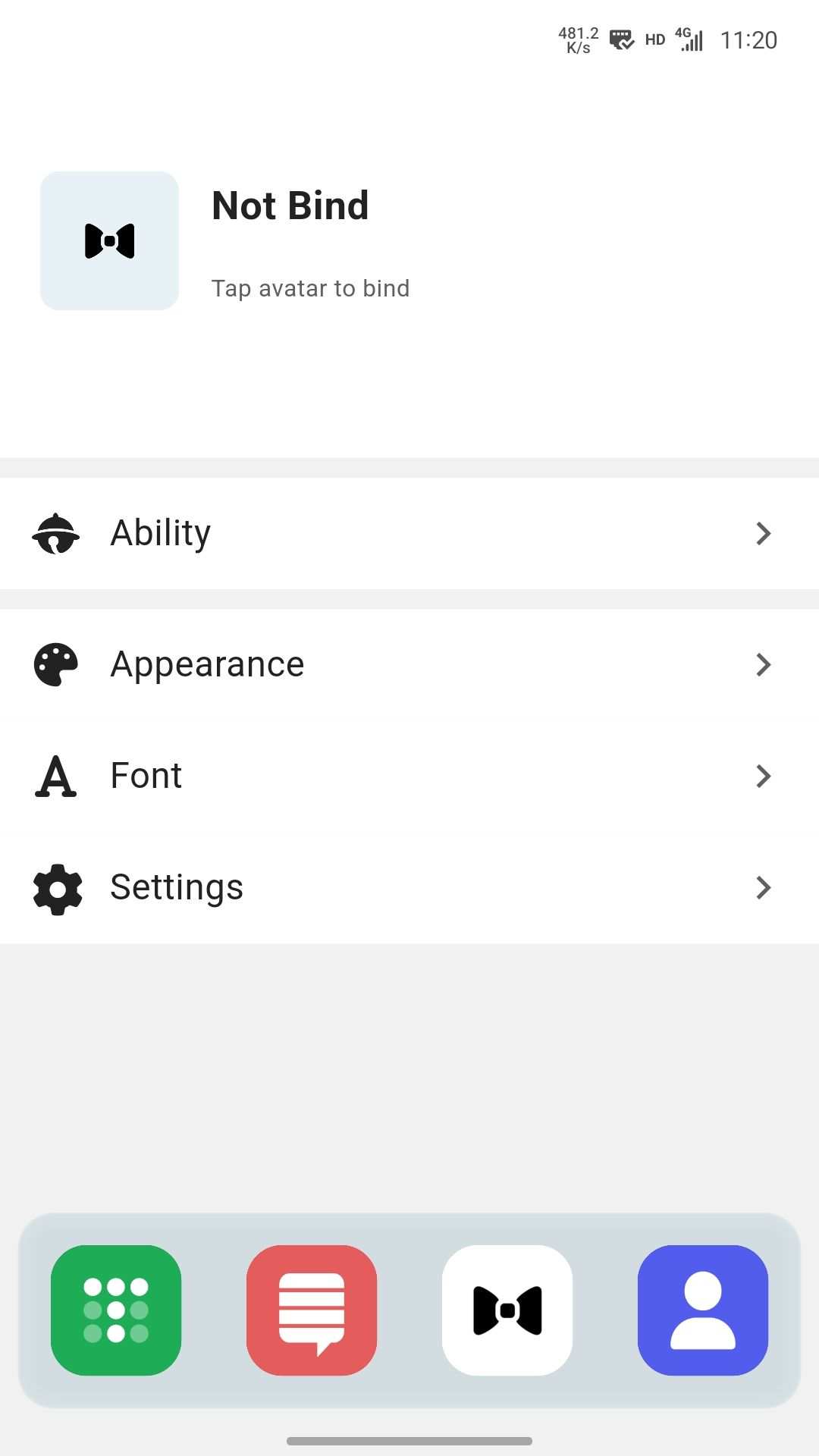Viewport: 819px width, 1456px height.
Task: Launch the green dial pad app
Action: [x=116, y=1310]
